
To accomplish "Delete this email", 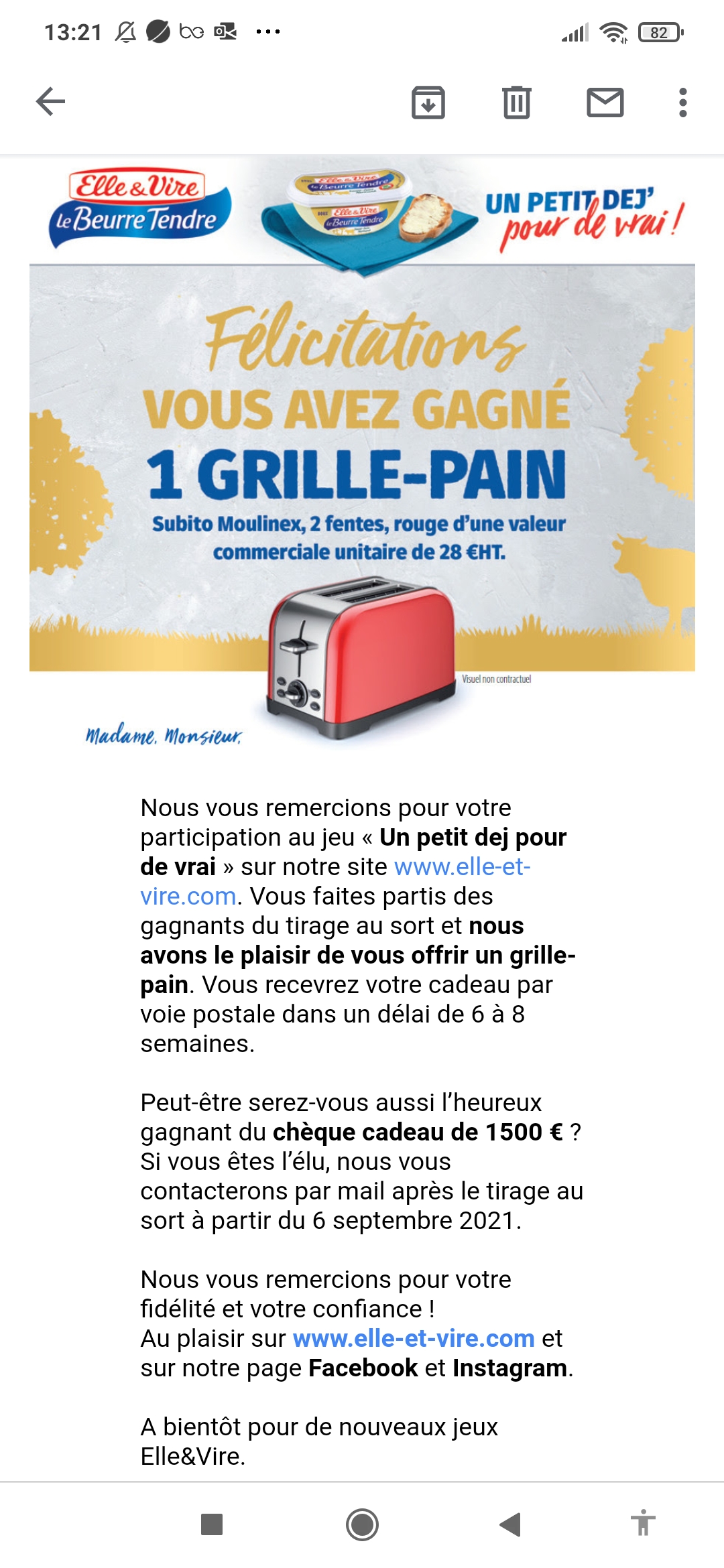I will [517, 103].
